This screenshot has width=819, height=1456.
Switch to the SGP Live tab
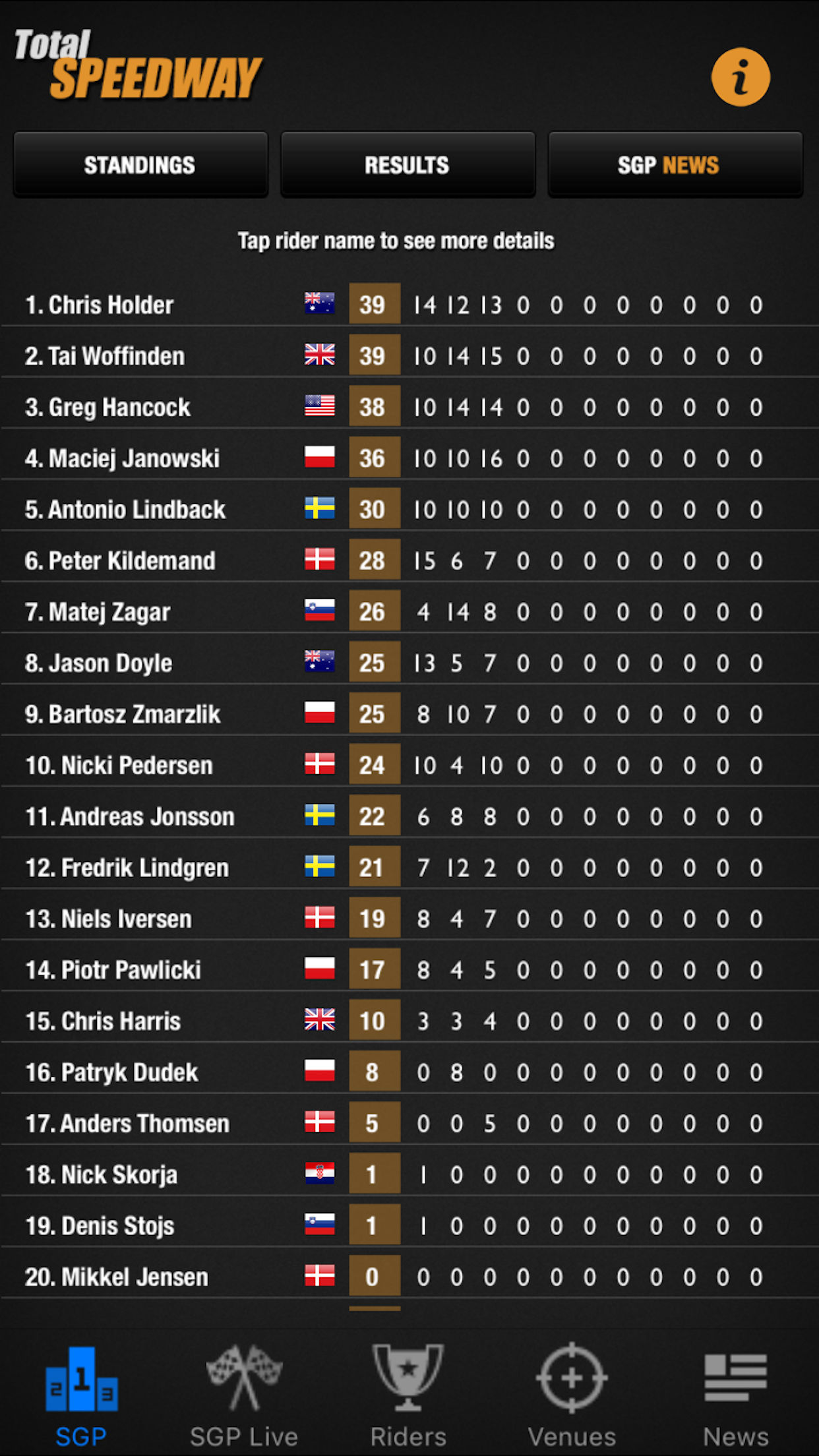pos(244,1395)
